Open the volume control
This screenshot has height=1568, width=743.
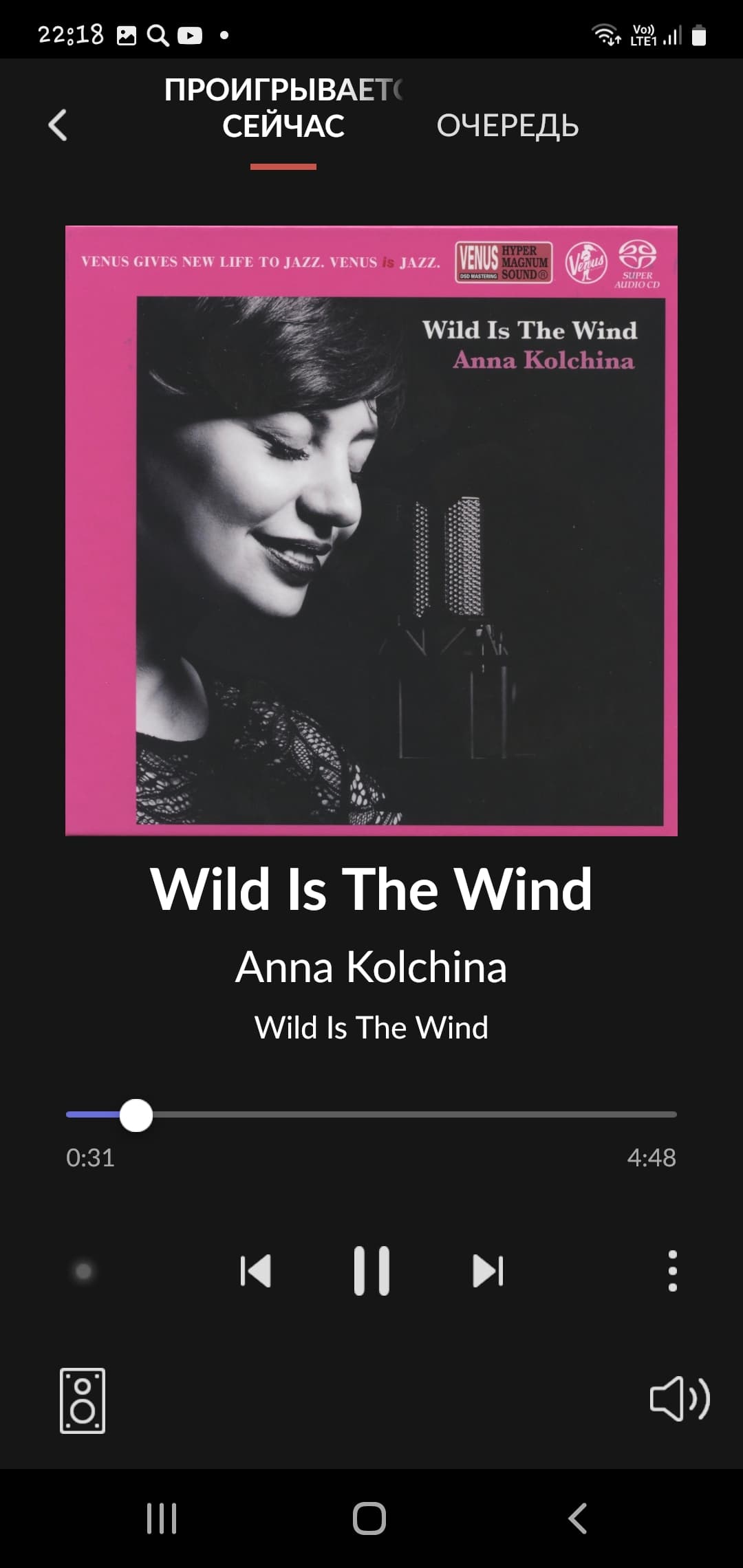(679, 1399)
